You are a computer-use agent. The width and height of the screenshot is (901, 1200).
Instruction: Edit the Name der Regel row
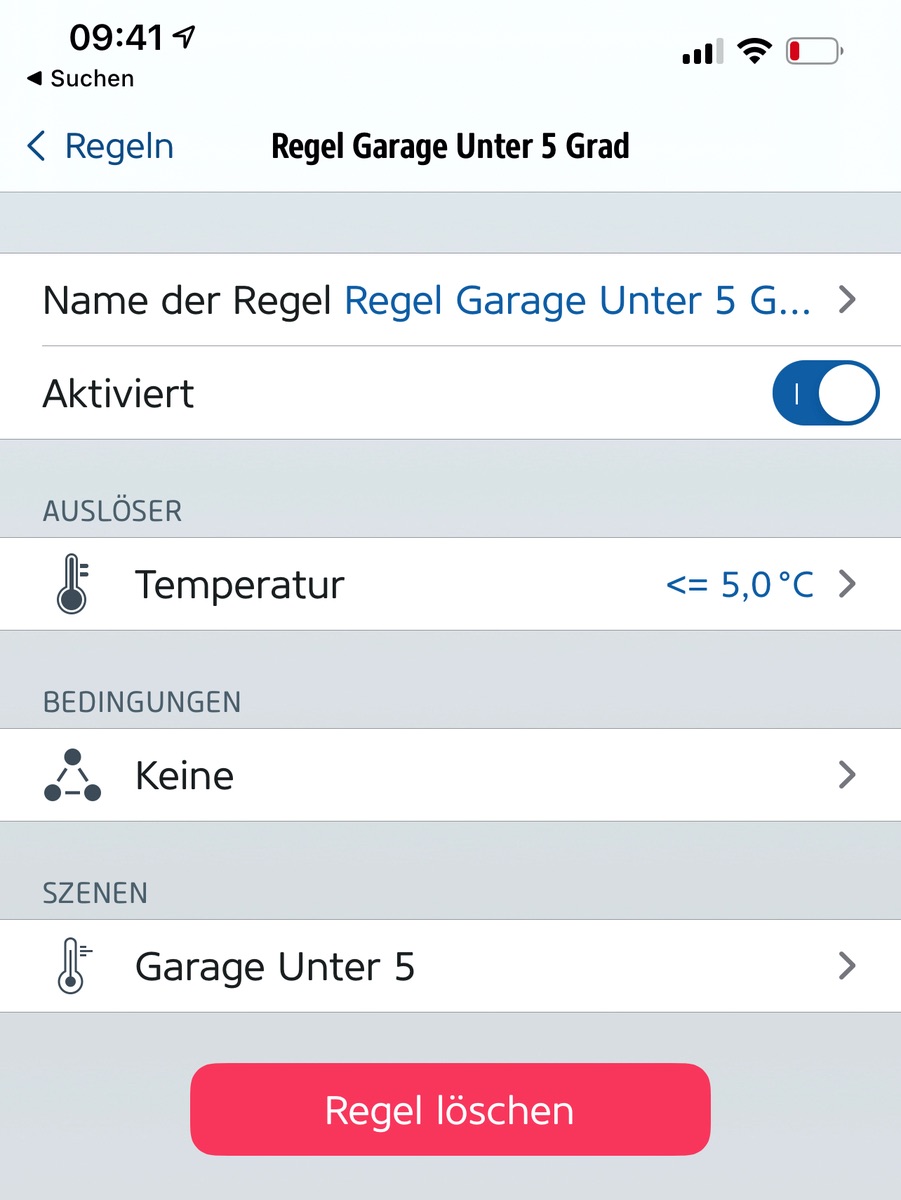tap(450, 300)
